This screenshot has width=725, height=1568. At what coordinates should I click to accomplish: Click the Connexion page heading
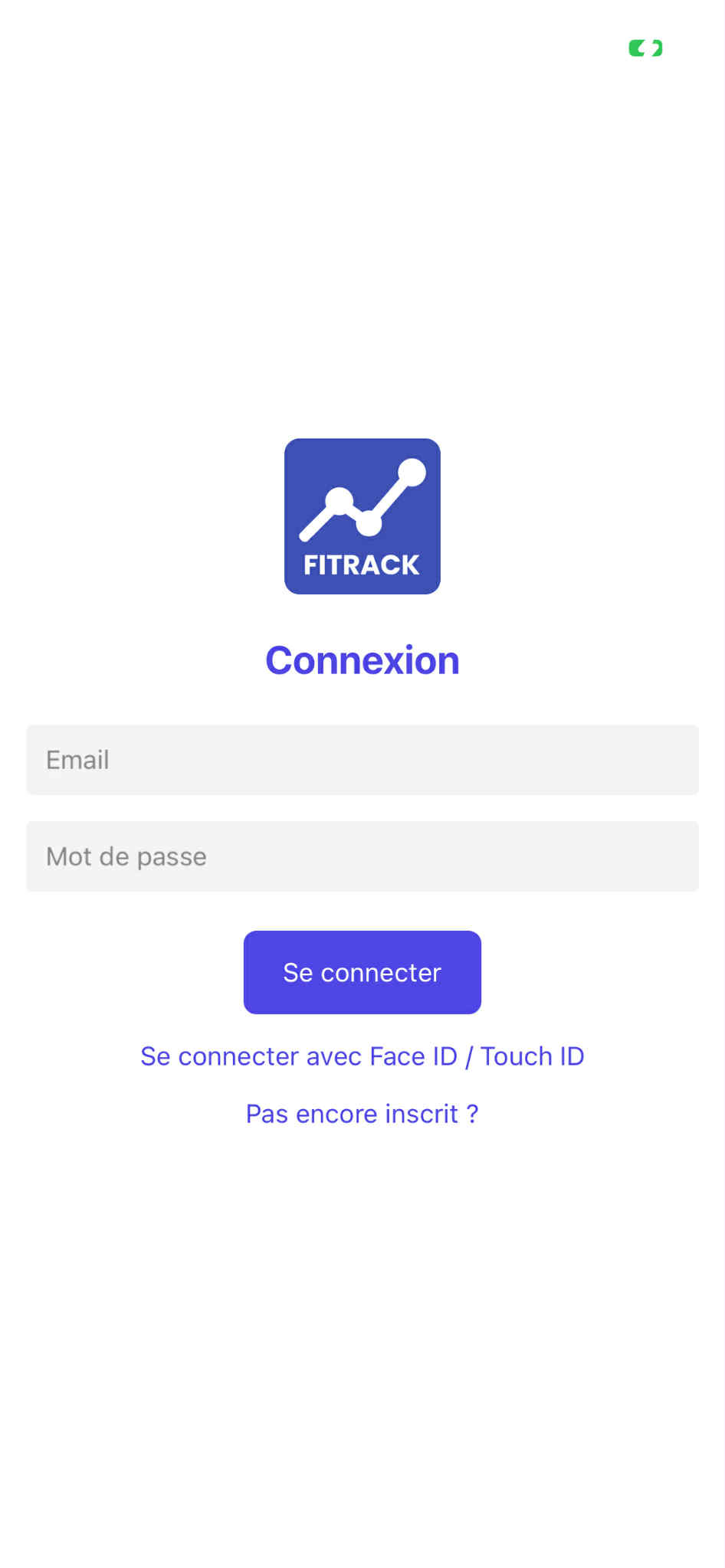click(362, 660)
